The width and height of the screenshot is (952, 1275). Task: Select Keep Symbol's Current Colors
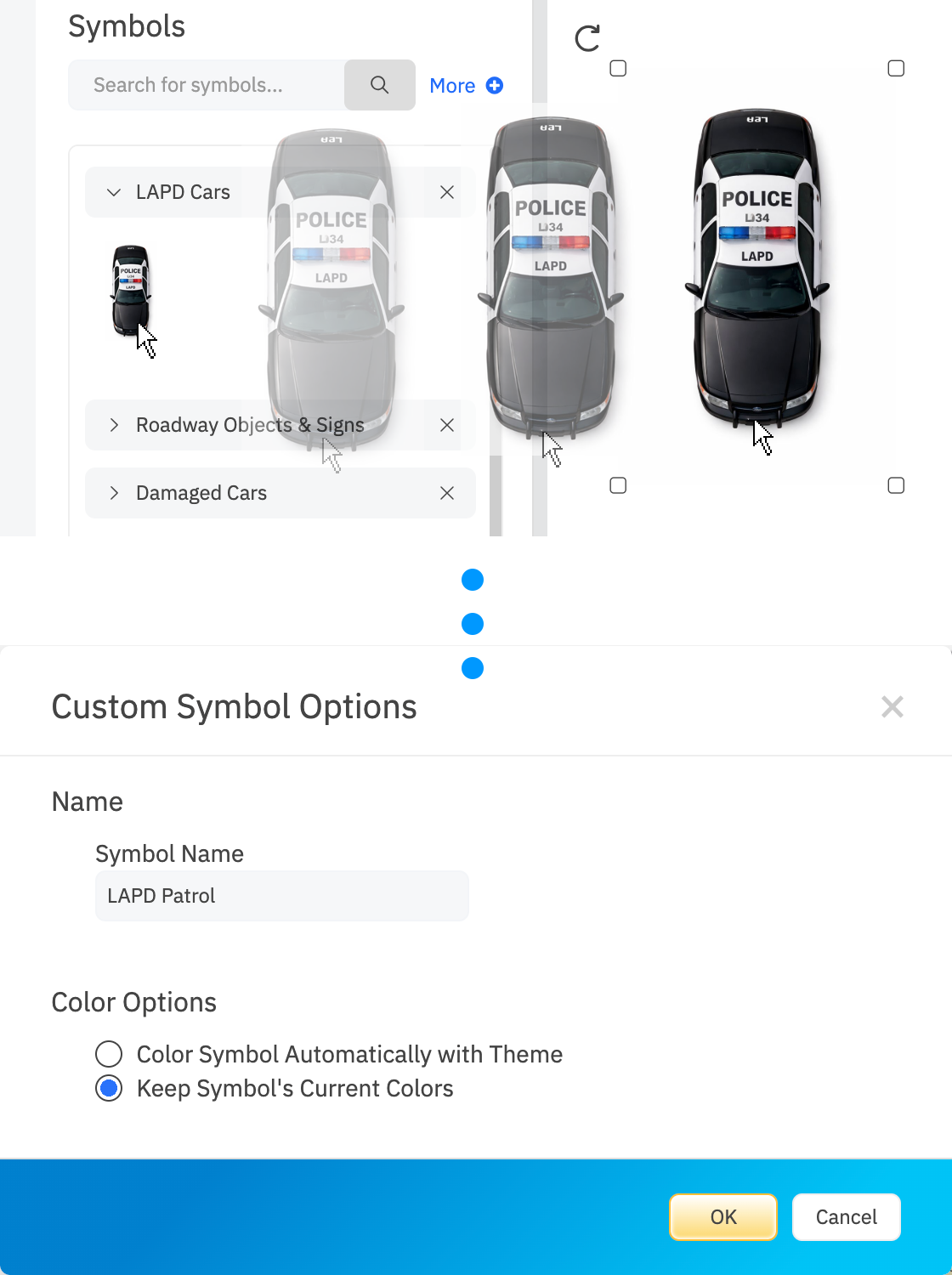coord(108,1088)
